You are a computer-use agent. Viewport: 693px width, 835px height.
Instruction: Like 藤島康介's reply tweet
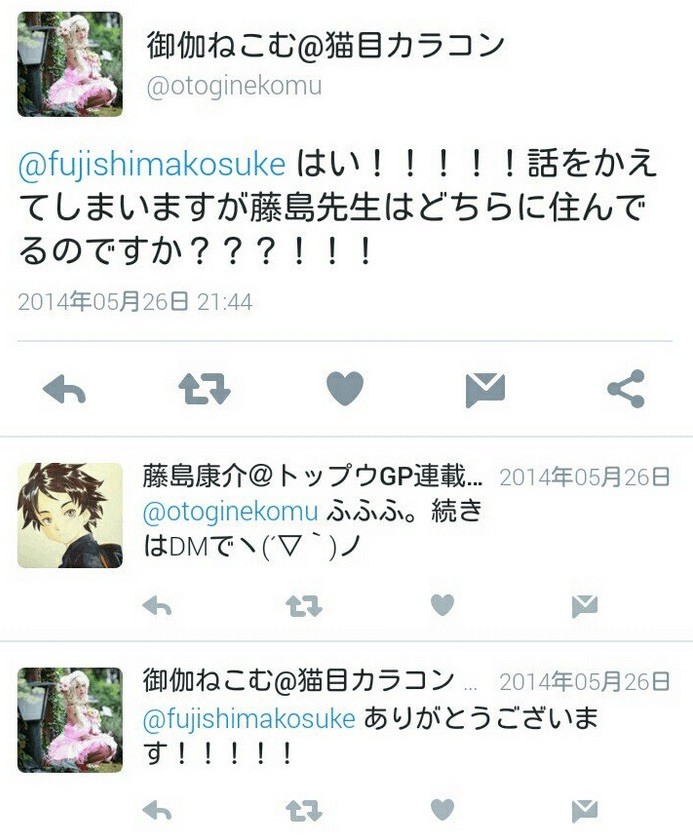442,605
